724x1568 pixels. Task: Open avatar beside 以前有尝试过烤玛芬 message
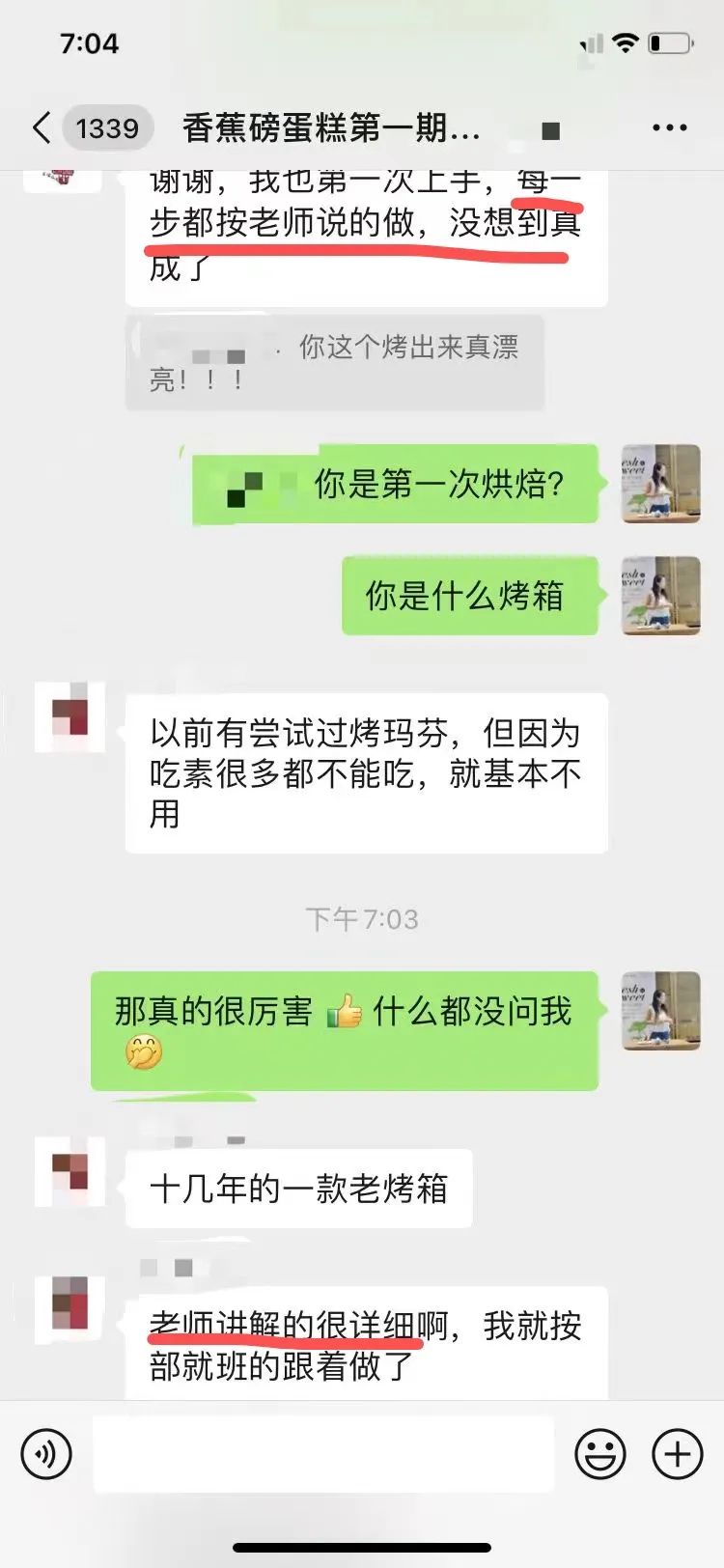pyautogui.click(x=70, y=717)
